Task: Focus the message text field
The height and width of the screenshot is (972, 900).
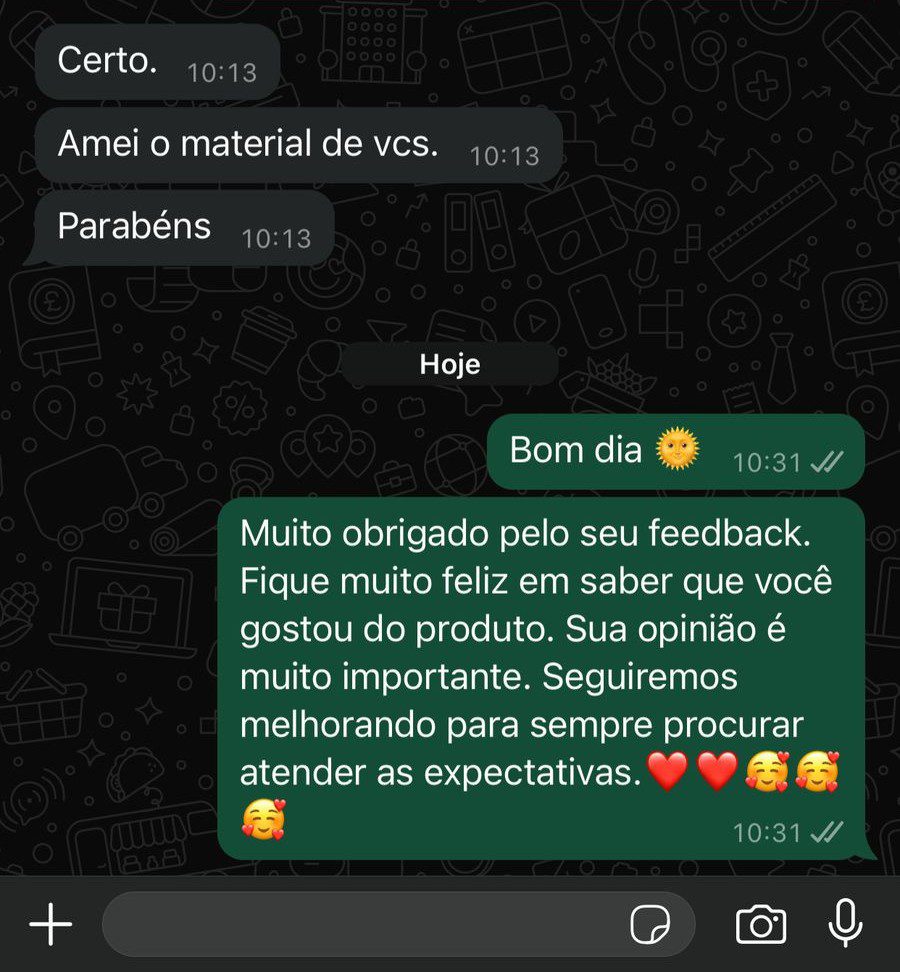Action: point(360,925)
